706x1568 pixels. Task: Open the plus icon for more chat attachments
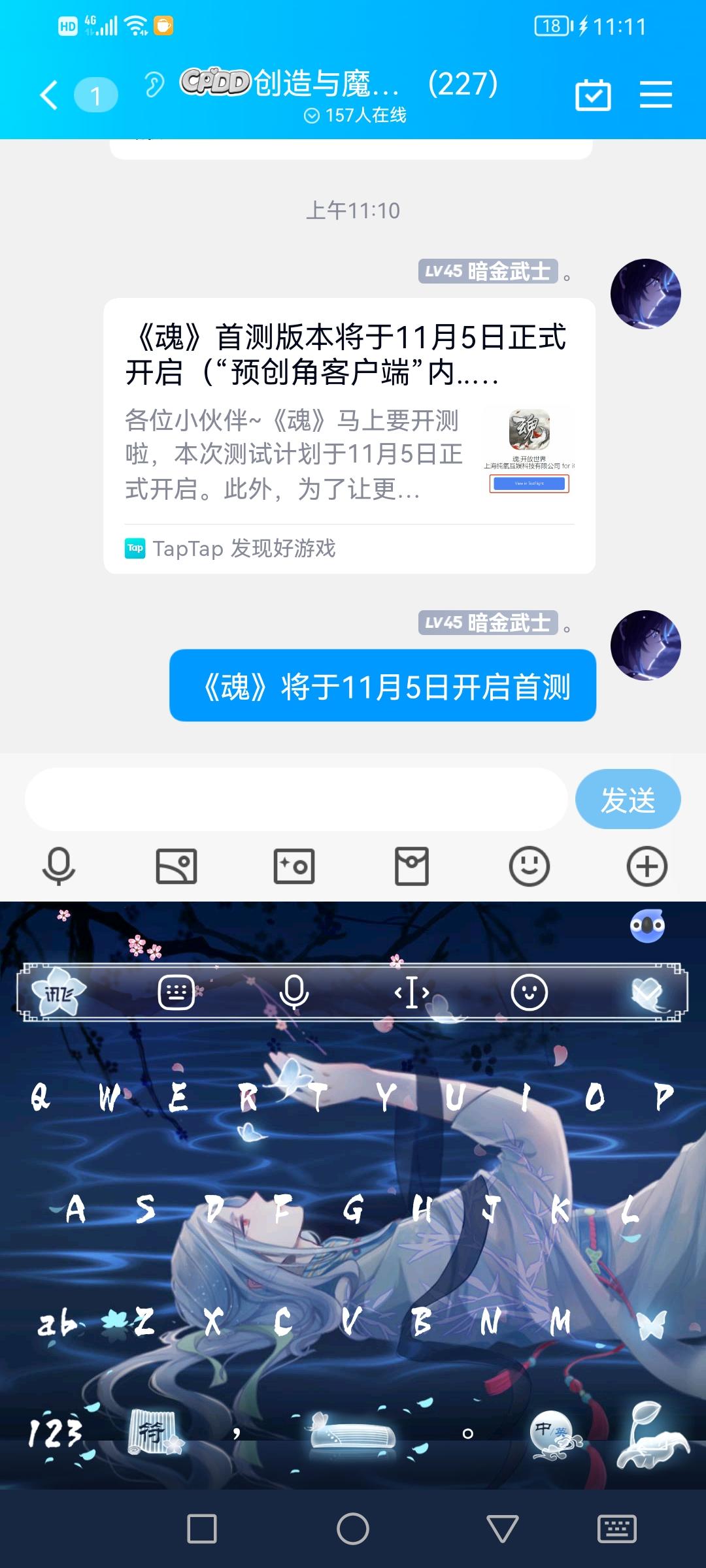tap(646, 866)
